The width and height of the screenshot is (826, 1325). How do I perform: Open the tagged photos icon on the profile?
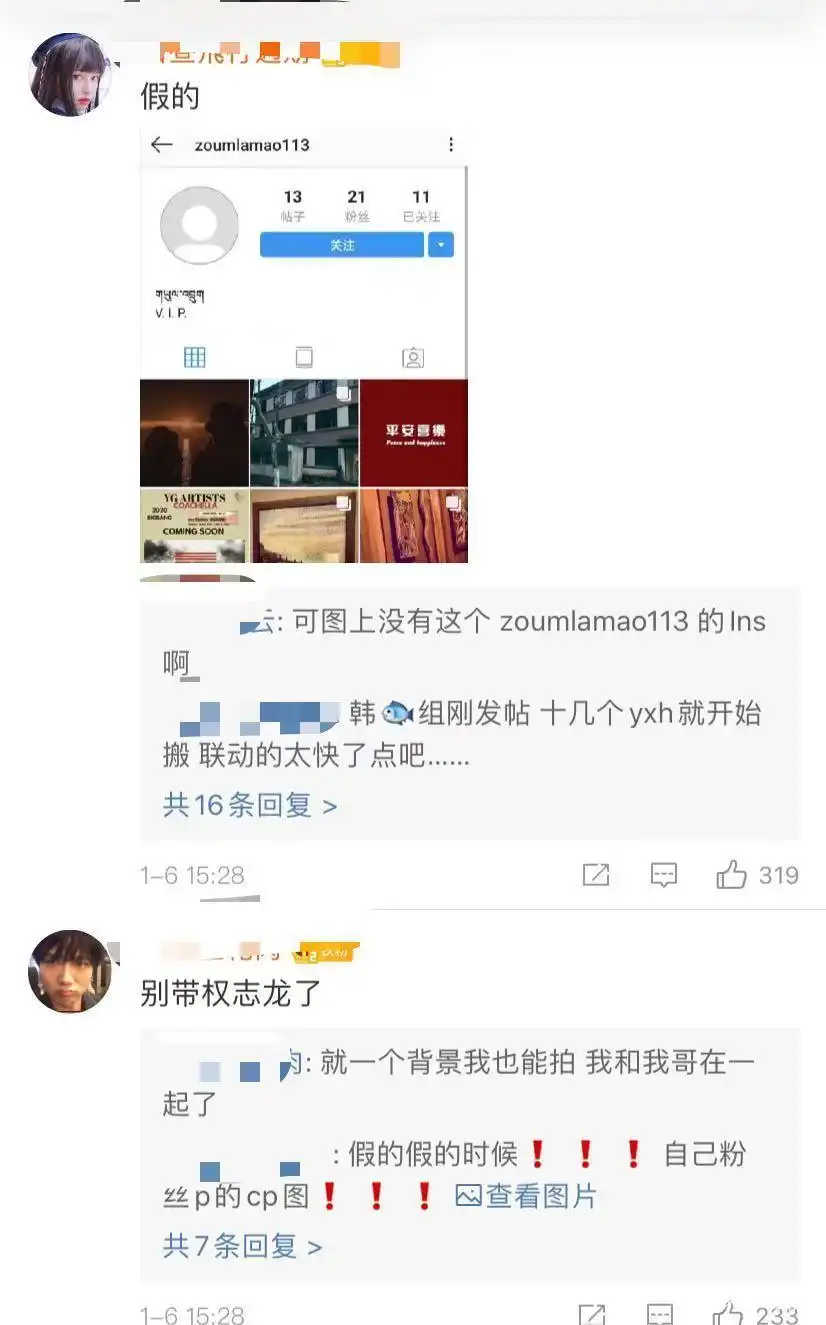pos(413,357)
